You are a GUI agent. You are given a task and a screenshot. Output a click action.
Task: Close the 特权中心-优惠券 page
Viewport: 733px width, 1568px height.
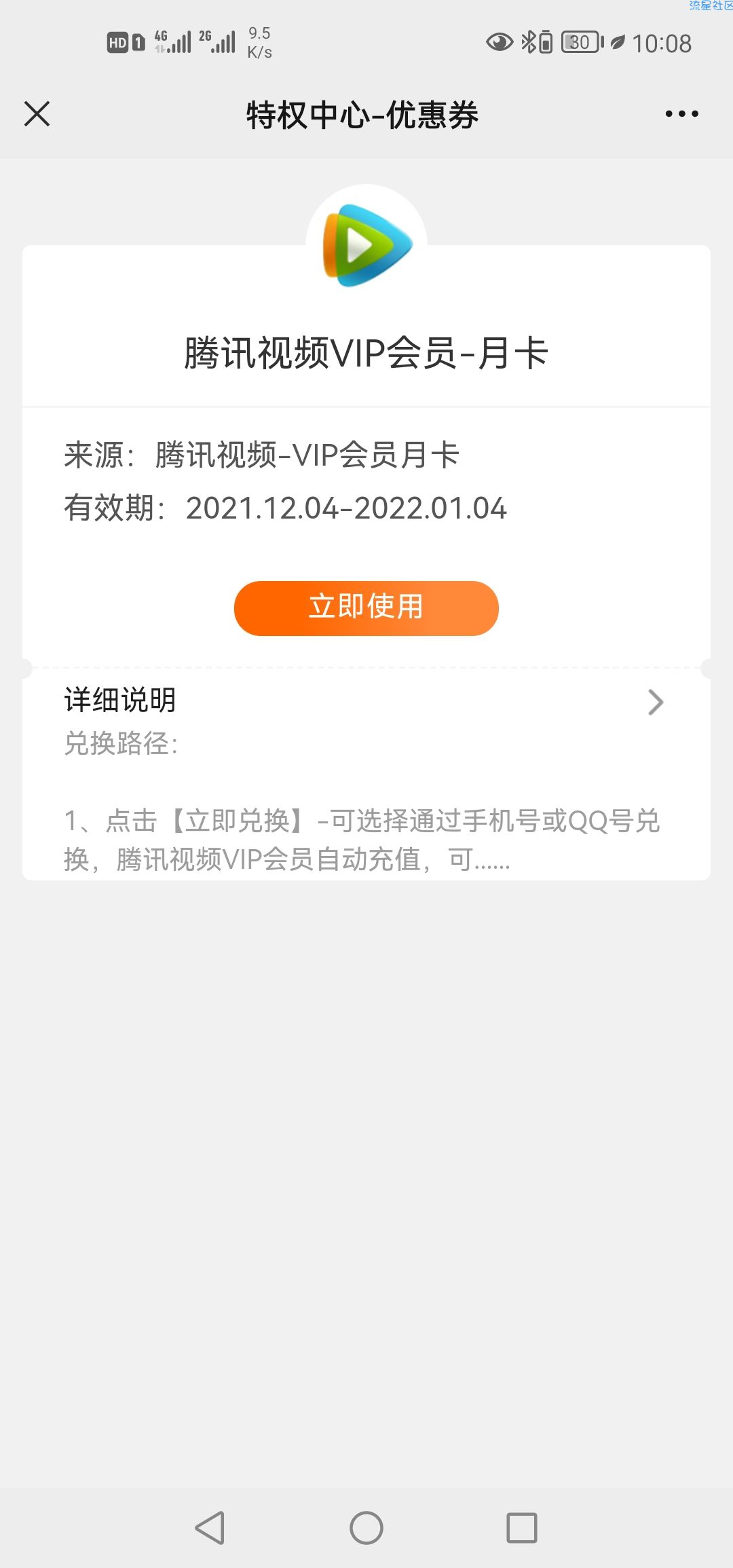tap(37, 114)
